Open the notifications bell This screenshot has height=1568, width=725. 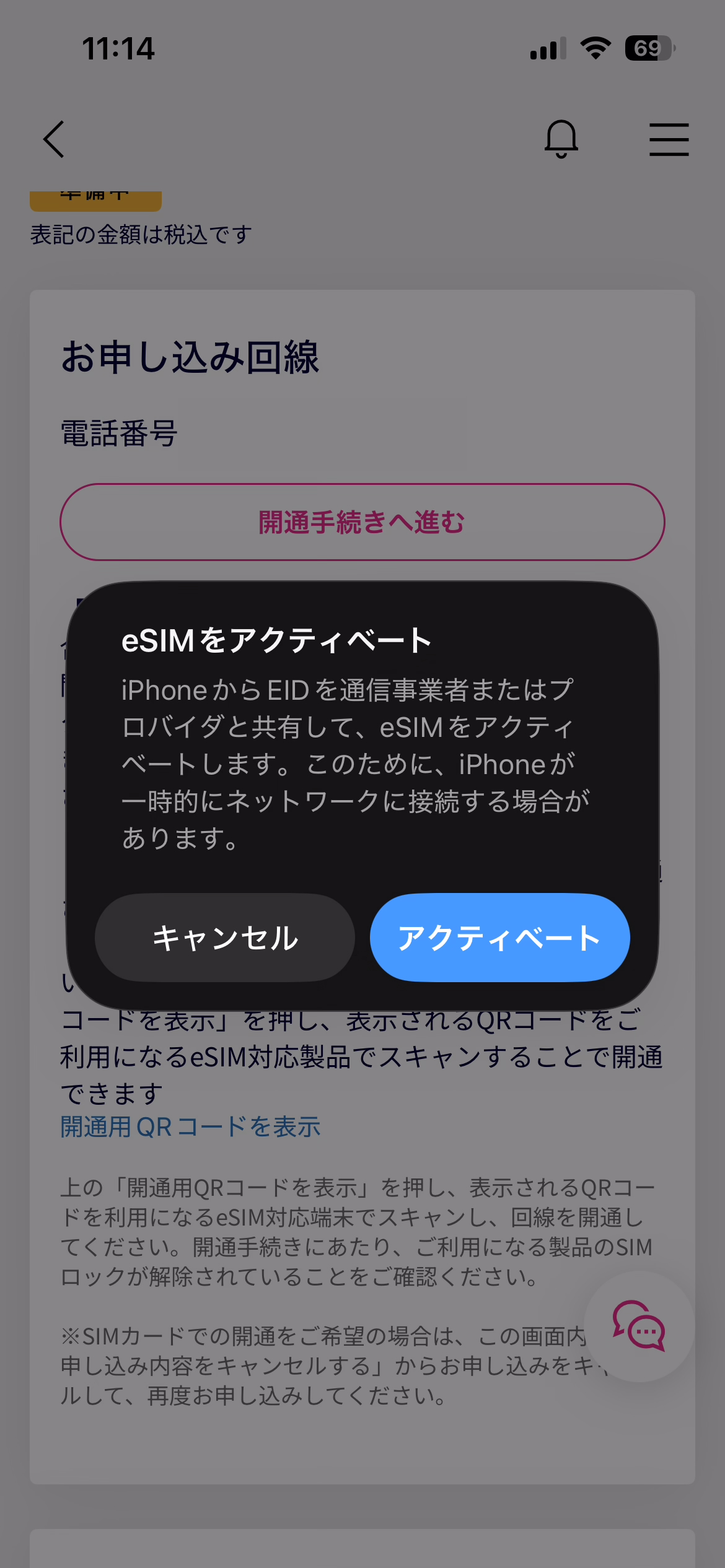561,139
